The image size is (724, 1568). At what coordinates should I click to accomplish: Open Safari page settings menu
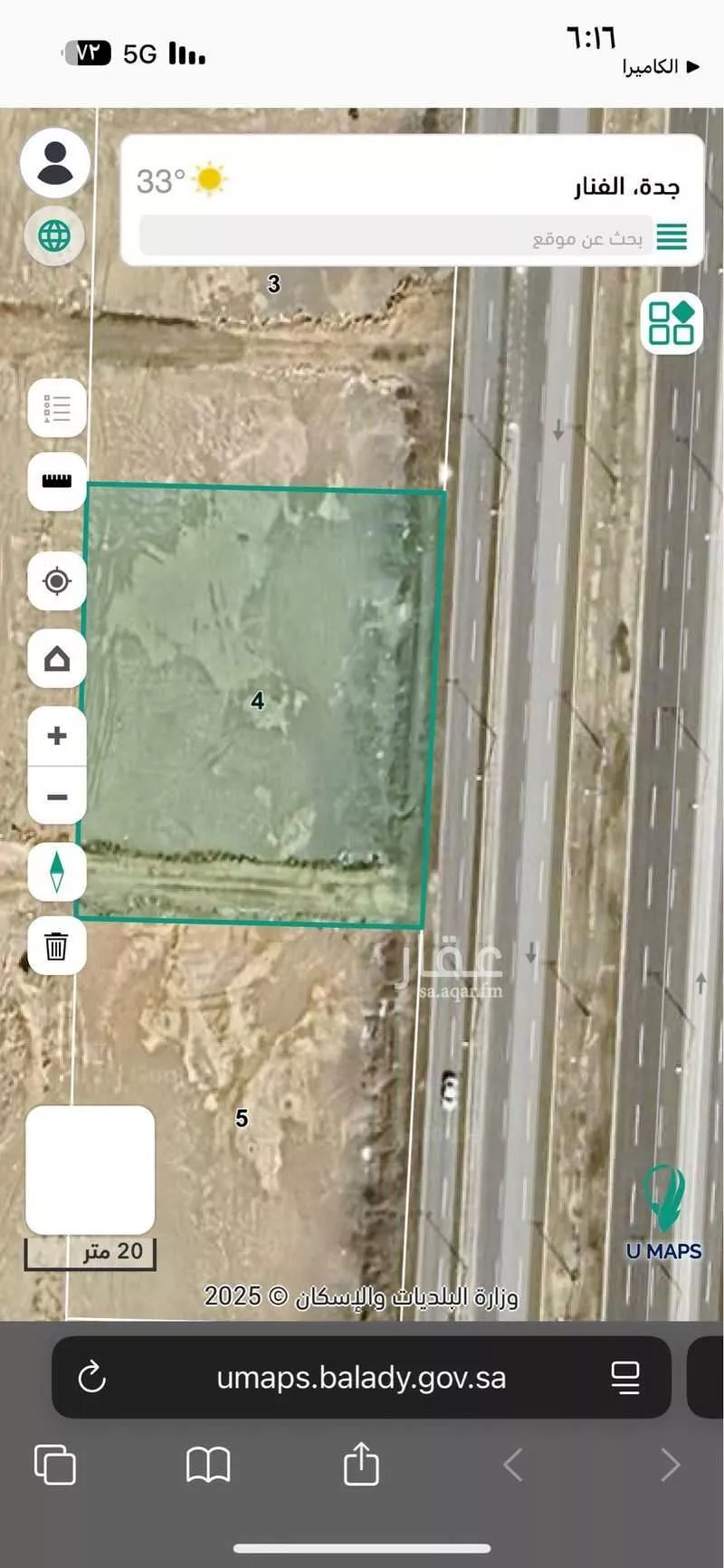(x=625, y=1378)
